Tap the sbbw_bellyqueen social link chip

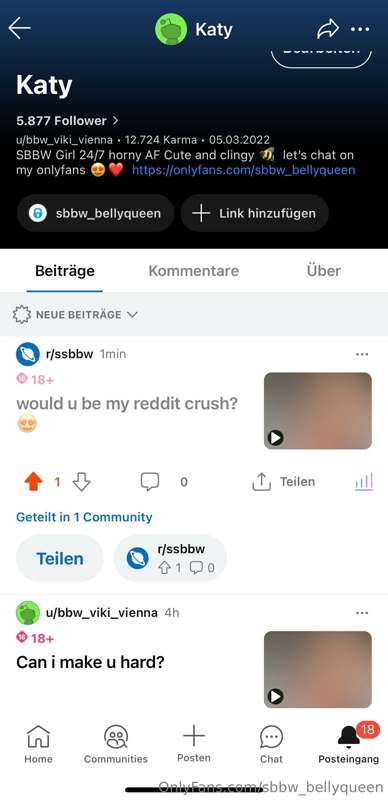95,213
